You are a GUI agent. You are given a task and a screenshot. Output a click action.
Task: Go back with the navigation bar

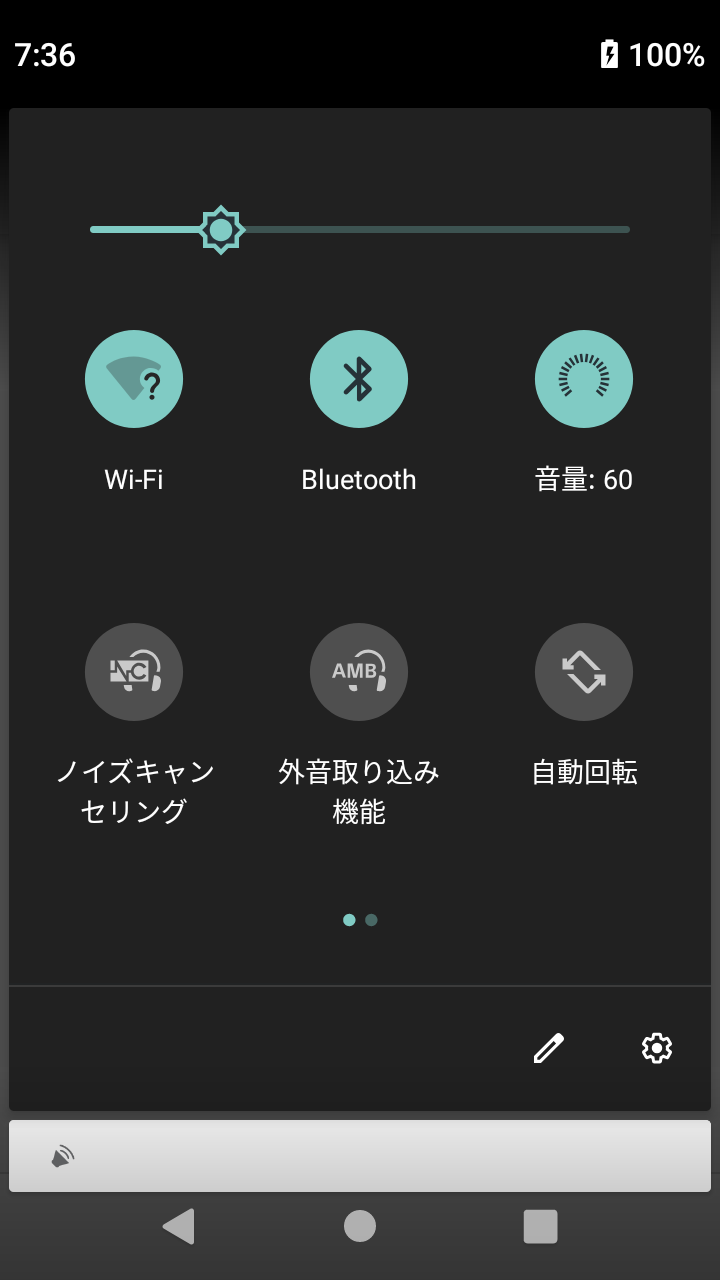(x=178, y=1226)
